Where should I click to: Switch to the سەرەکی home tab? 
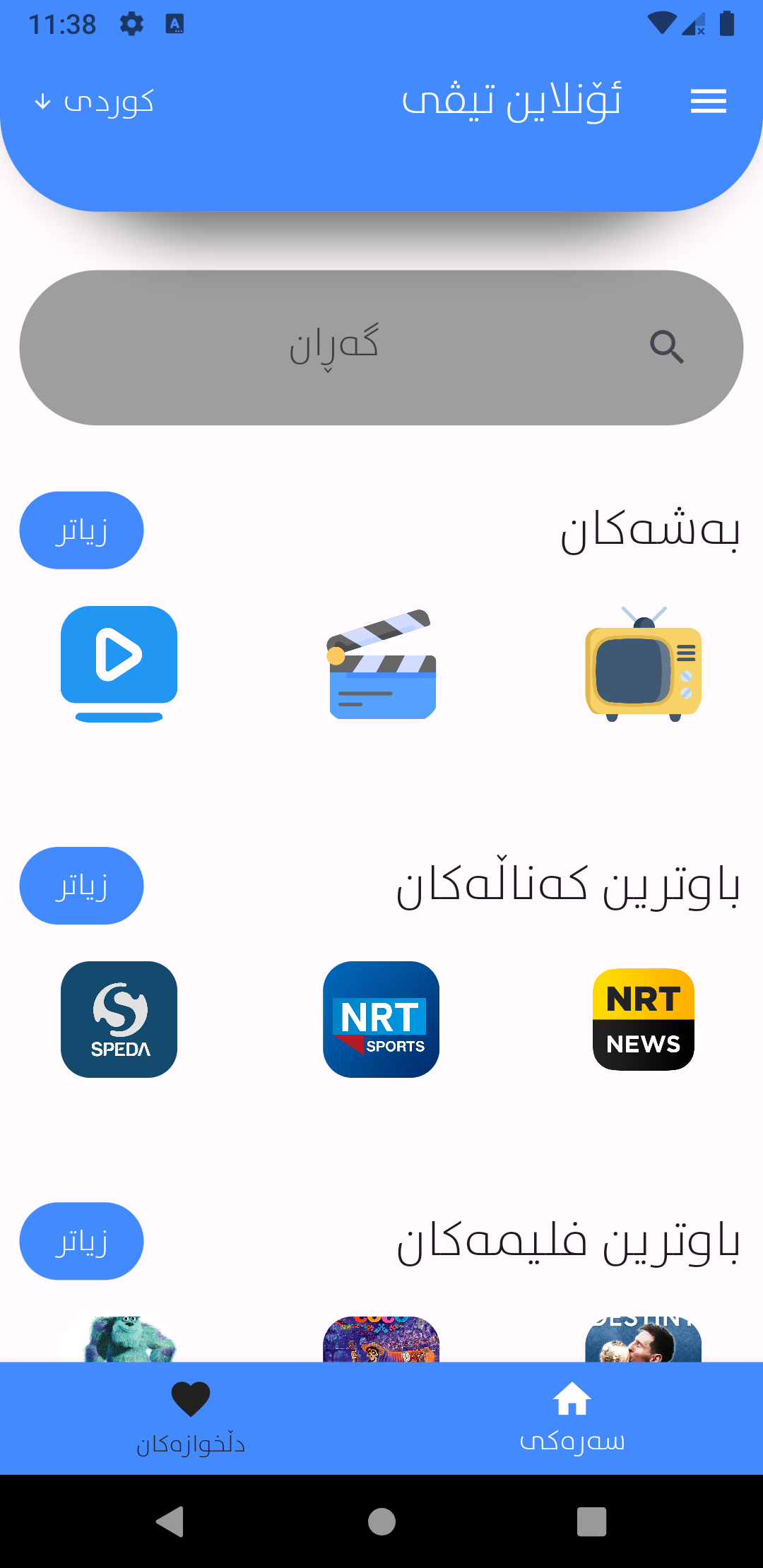pyautogui.click(x=572, y=1418)
